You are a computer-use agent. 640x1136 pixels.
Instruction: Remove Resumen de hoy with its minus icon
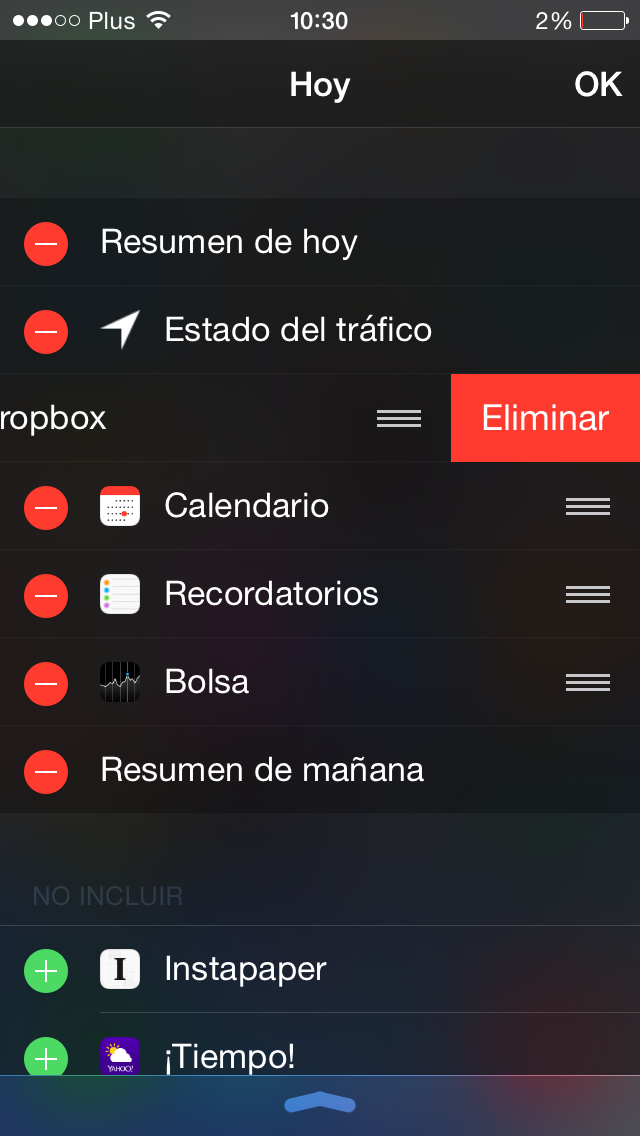[x=46, y=244]
